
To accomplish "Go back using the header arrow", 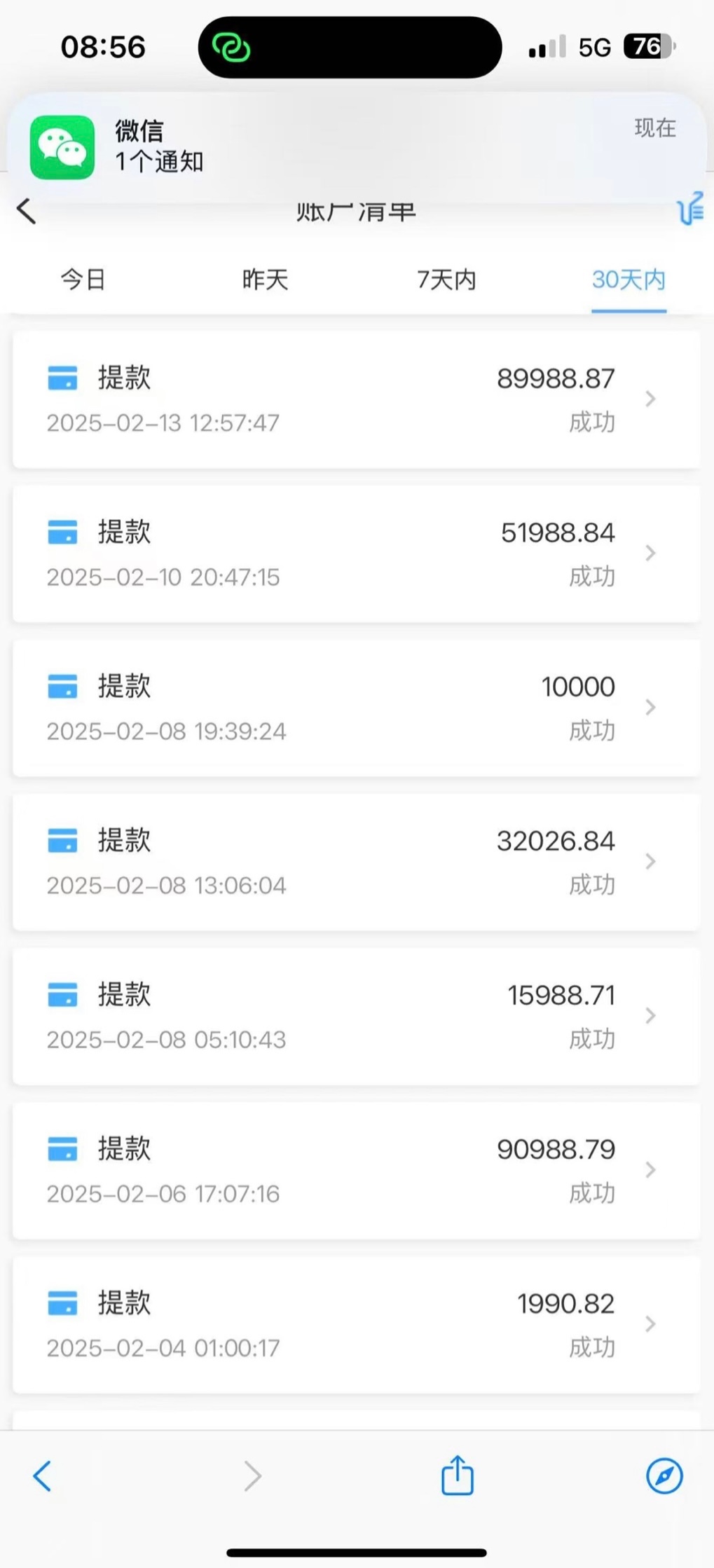I will tap(27, 211).
